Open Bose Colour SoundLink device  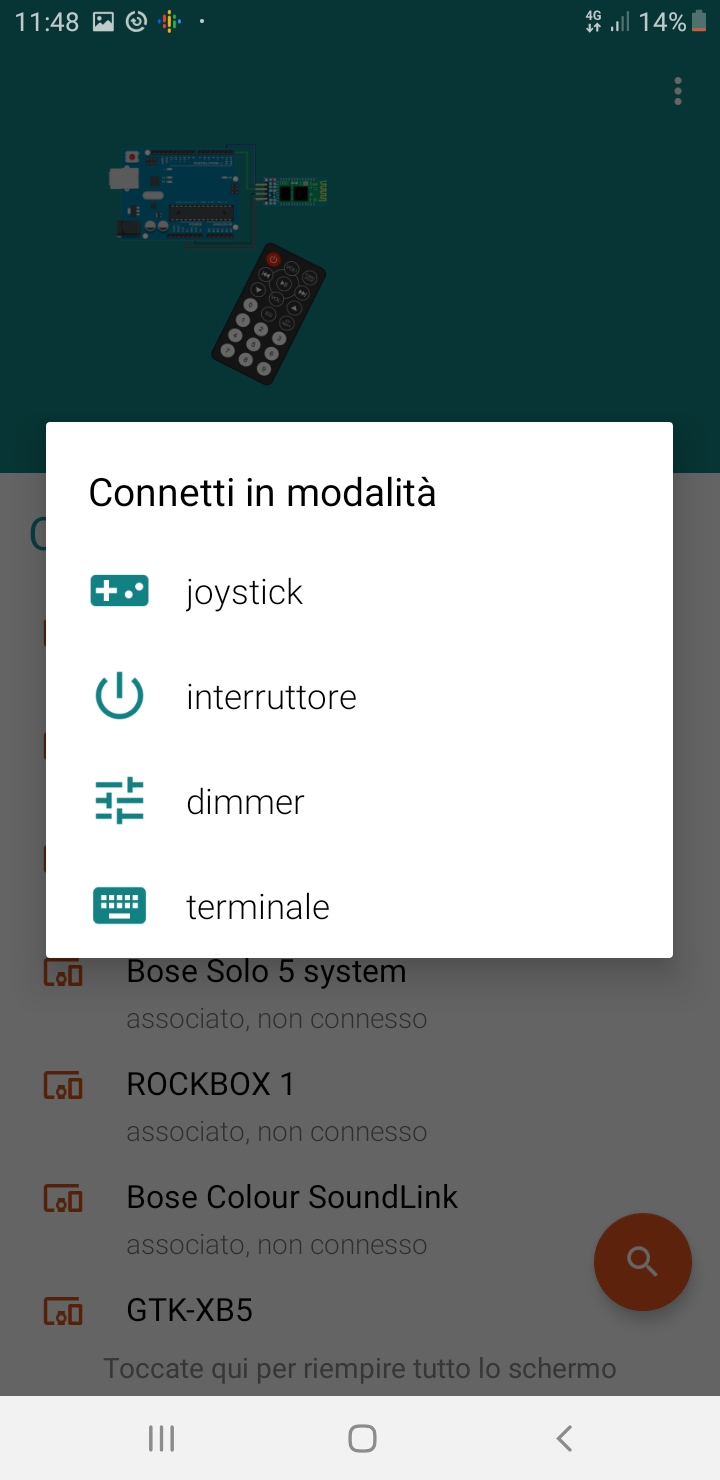tap(360, 1218)
